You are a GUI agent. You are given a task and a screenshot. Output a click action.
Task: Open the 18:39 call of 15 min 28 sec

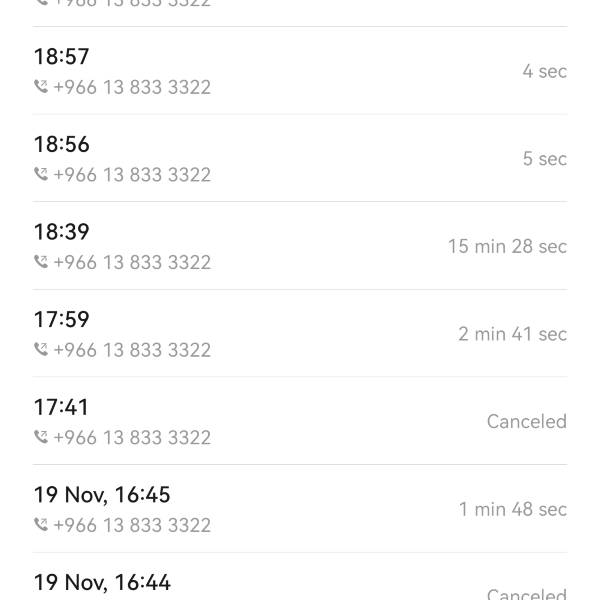click(x=300, y=246)
